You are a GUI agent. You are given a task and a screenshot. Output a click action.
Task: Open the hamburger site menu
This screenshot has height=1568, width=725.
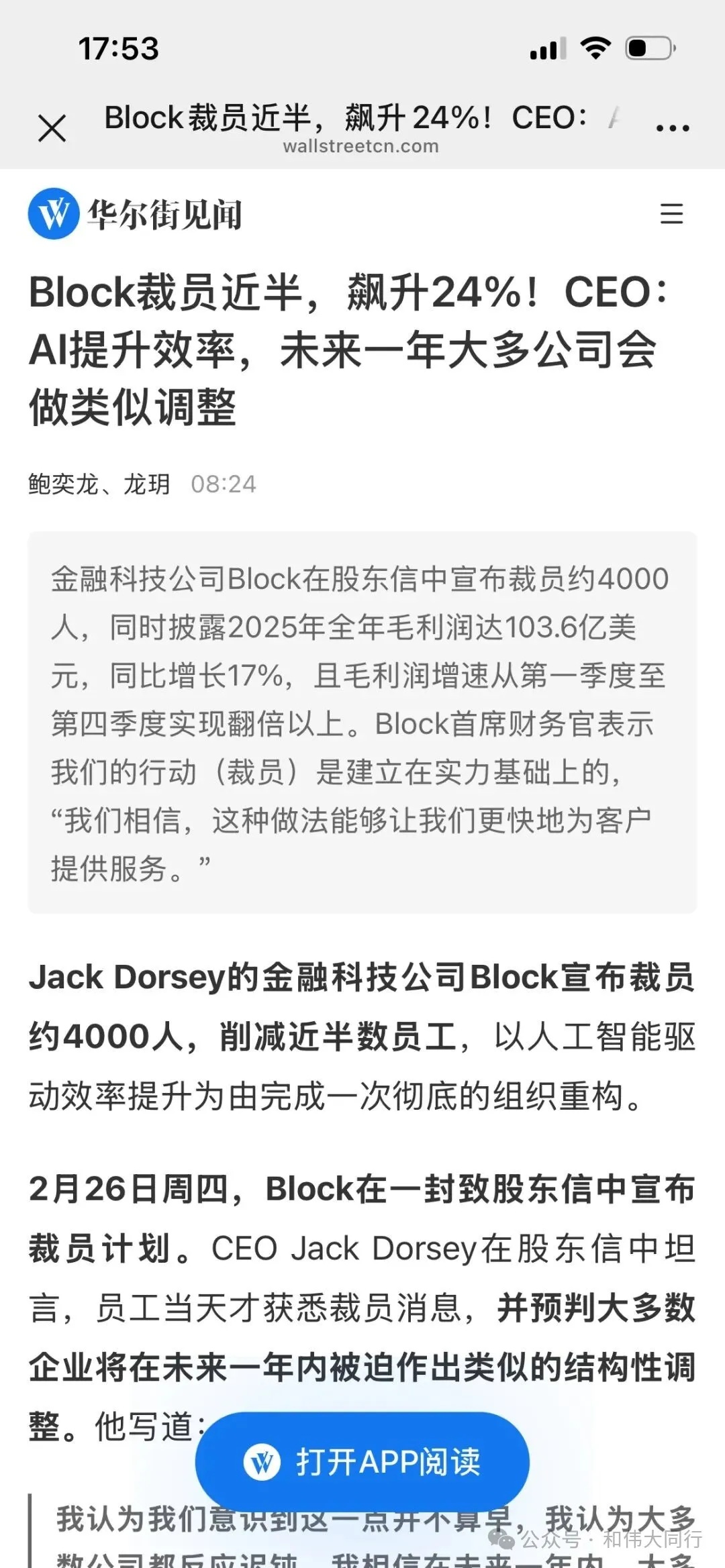click(x=671, y=214)
